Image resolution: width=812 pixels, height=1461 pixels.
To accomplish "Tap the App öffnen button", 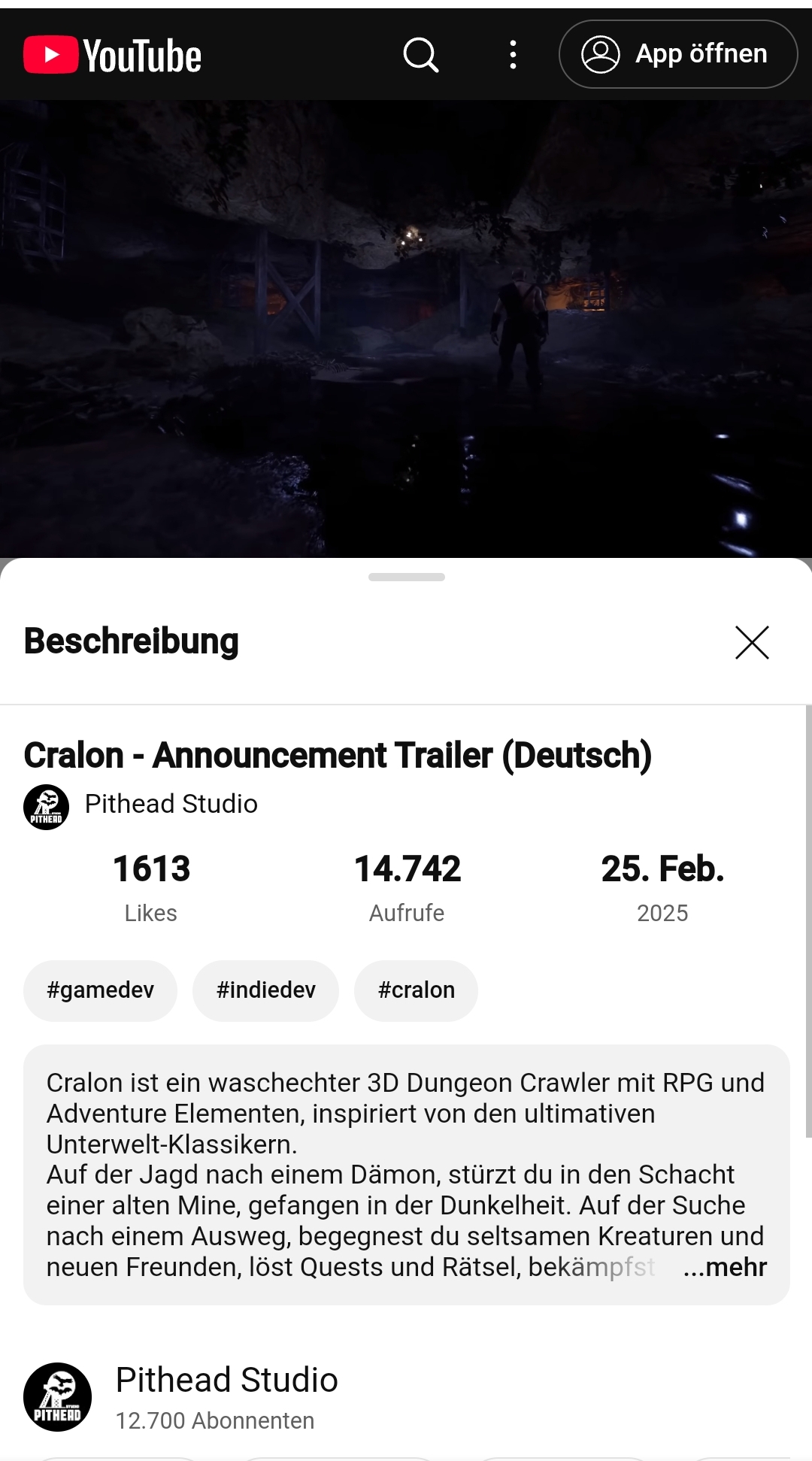I will 677,54.
